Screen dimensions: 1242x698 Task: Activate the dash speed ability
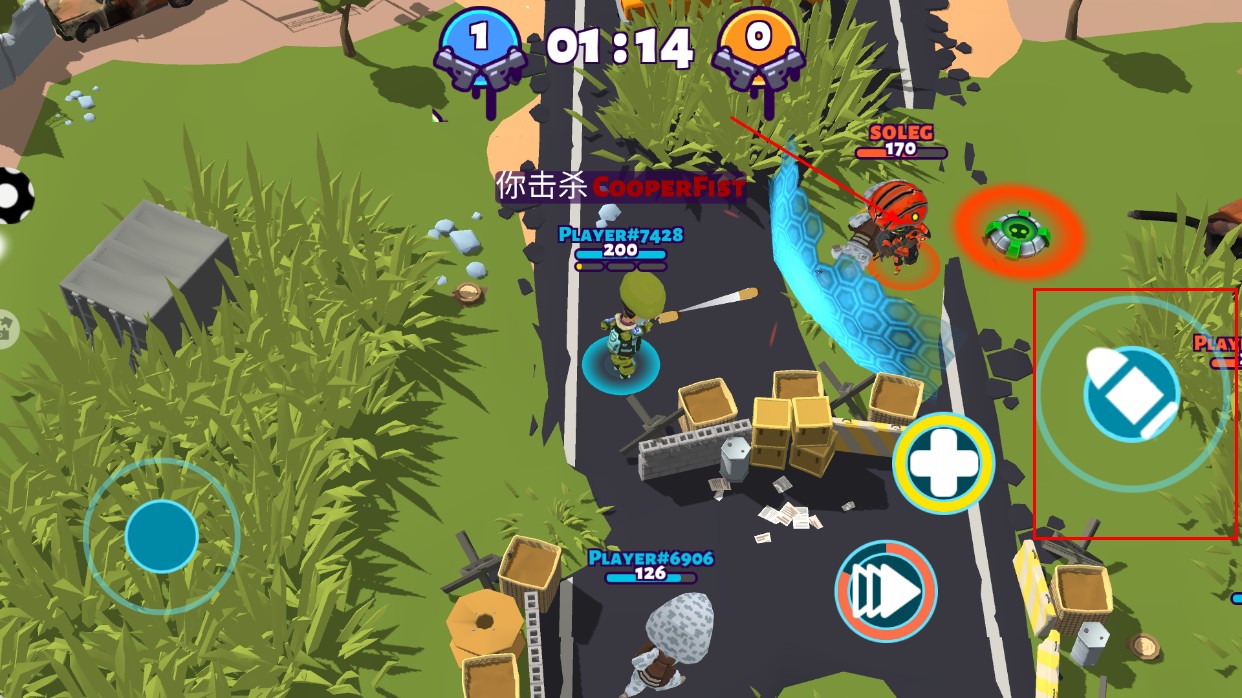coord(886,591)
